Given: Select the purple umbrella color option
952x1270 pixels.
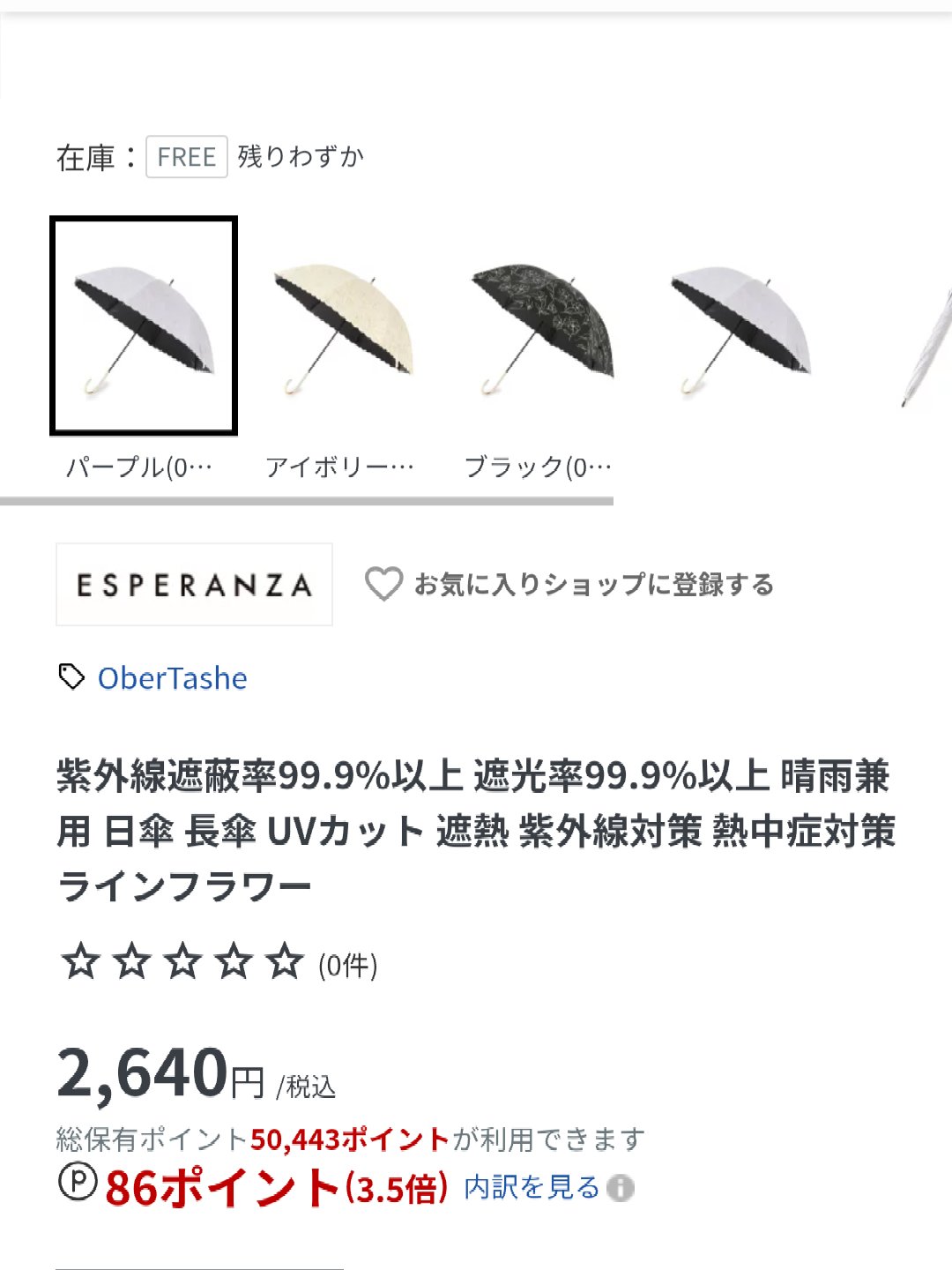Looking at the screenshot, I should [144, 326].
